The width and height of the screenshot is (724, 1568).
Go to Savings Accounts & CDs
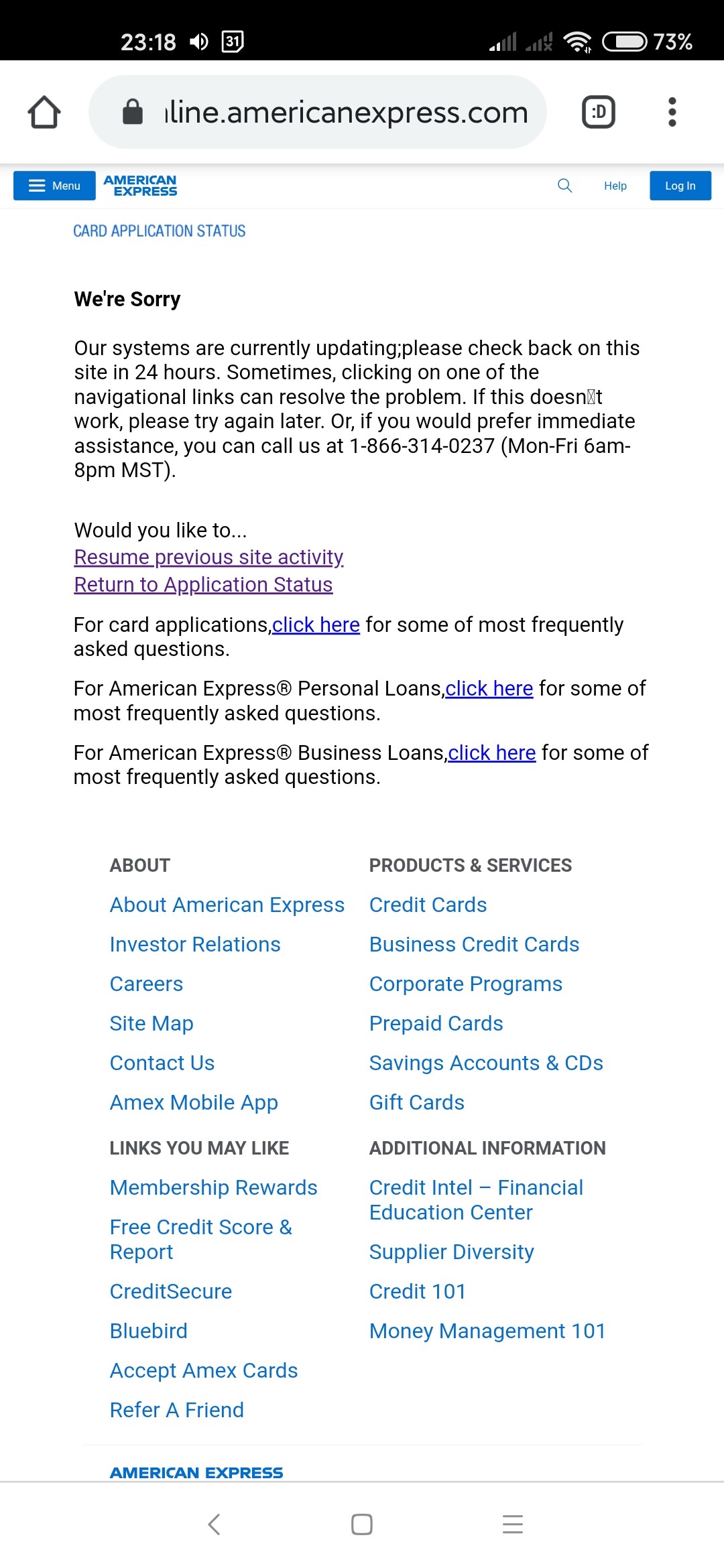pyautogui.click(x=486, y=1063)
